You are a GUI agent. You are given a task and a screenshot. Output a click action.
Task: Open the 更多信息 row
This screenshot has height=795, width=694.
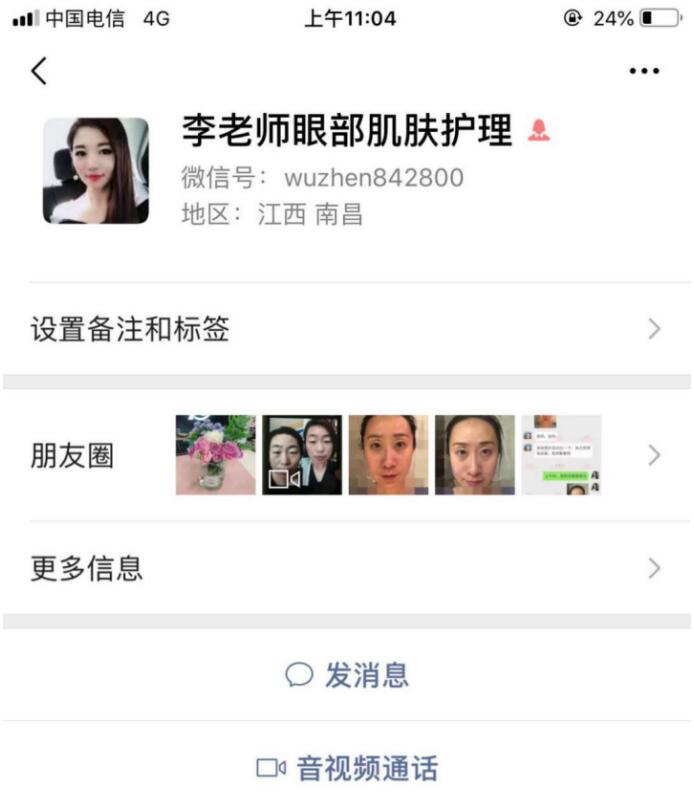(346, 568)
